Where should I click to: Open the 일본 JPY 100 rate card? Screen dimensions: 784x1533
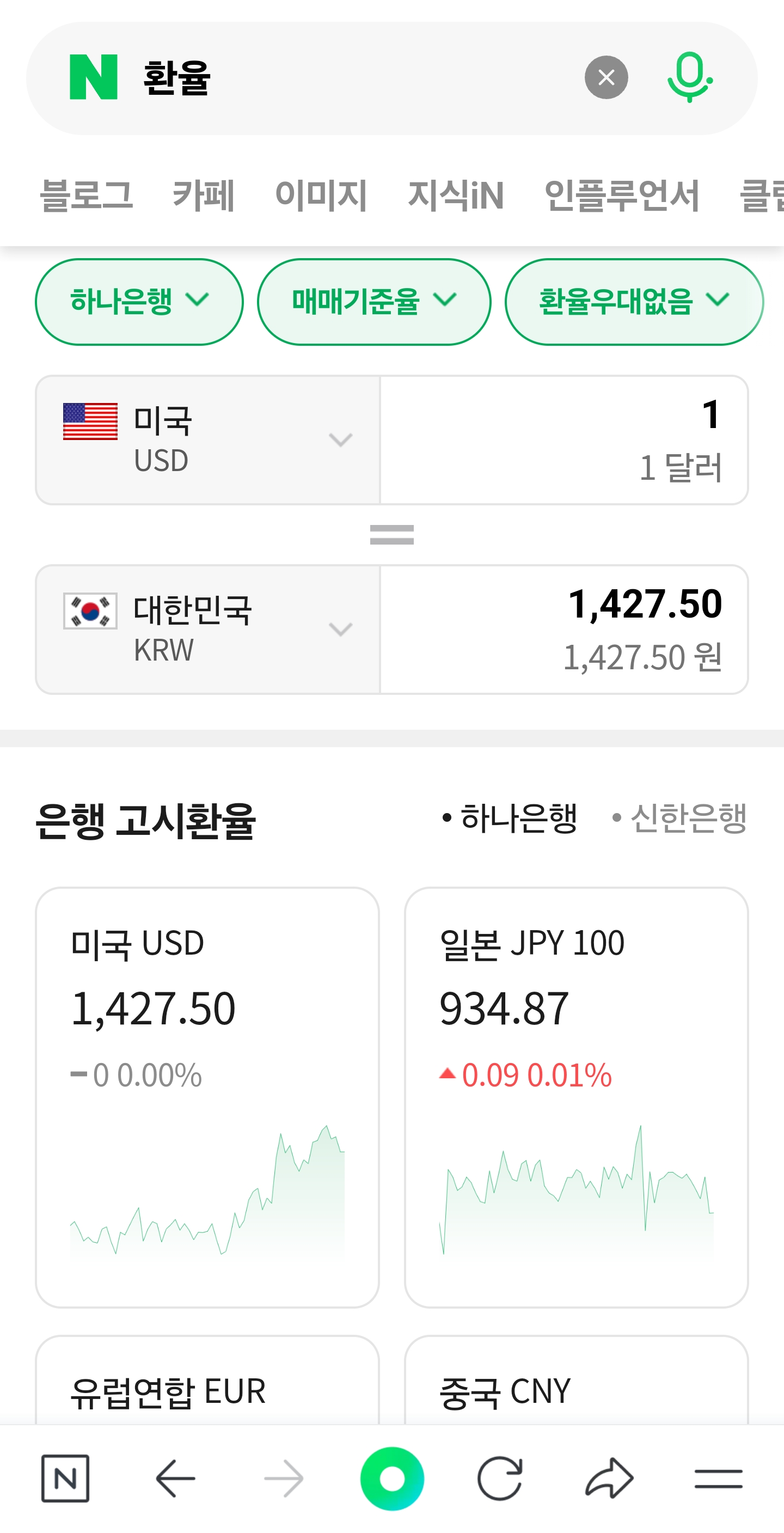(576, 1097)
